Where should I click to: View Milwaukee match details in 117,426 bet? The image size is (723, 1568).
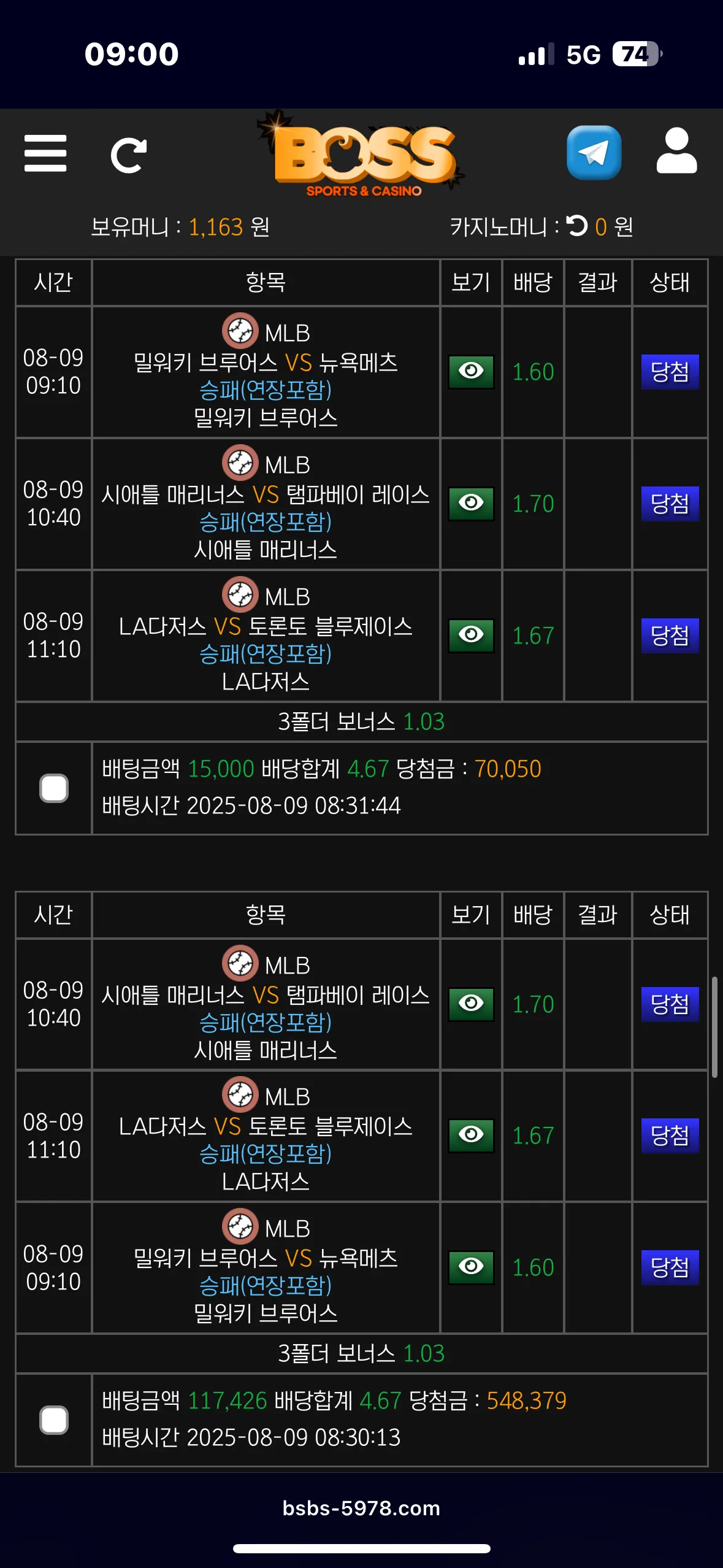(471, 1267)
